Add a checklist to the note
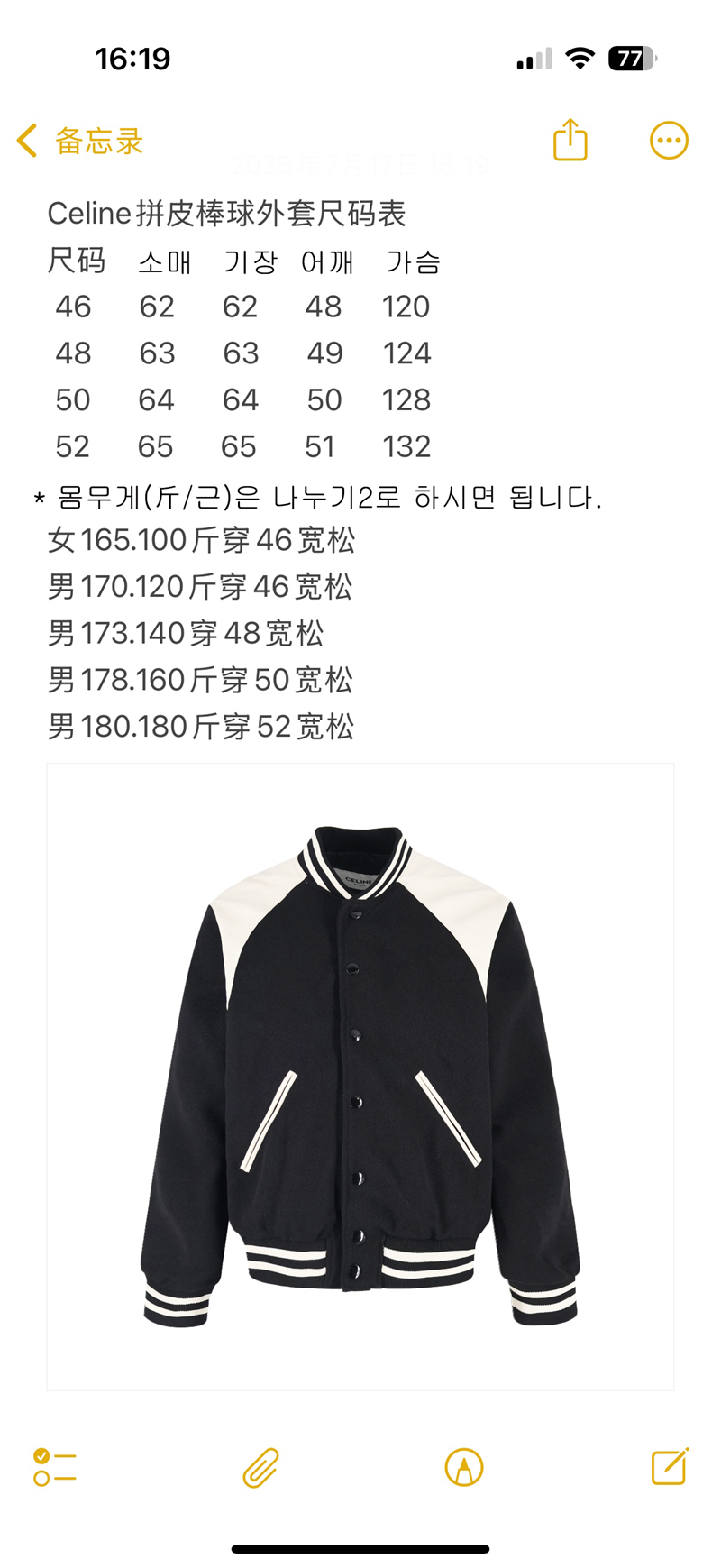721x1568 pixels. pyautogui.click(x=55, y=1467)
